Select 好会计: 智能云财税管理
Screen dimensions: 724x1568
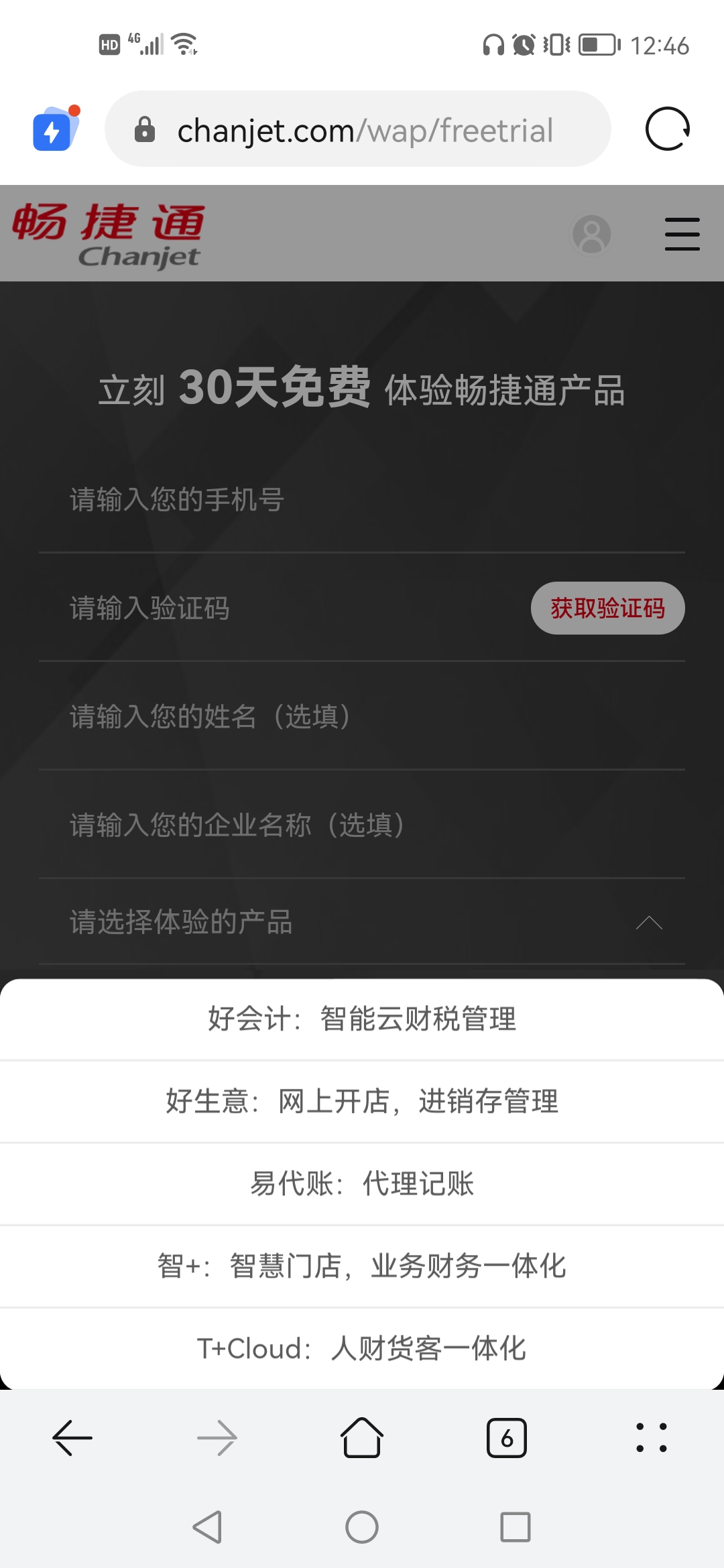pyautogui.click(x=362, y=1019)
